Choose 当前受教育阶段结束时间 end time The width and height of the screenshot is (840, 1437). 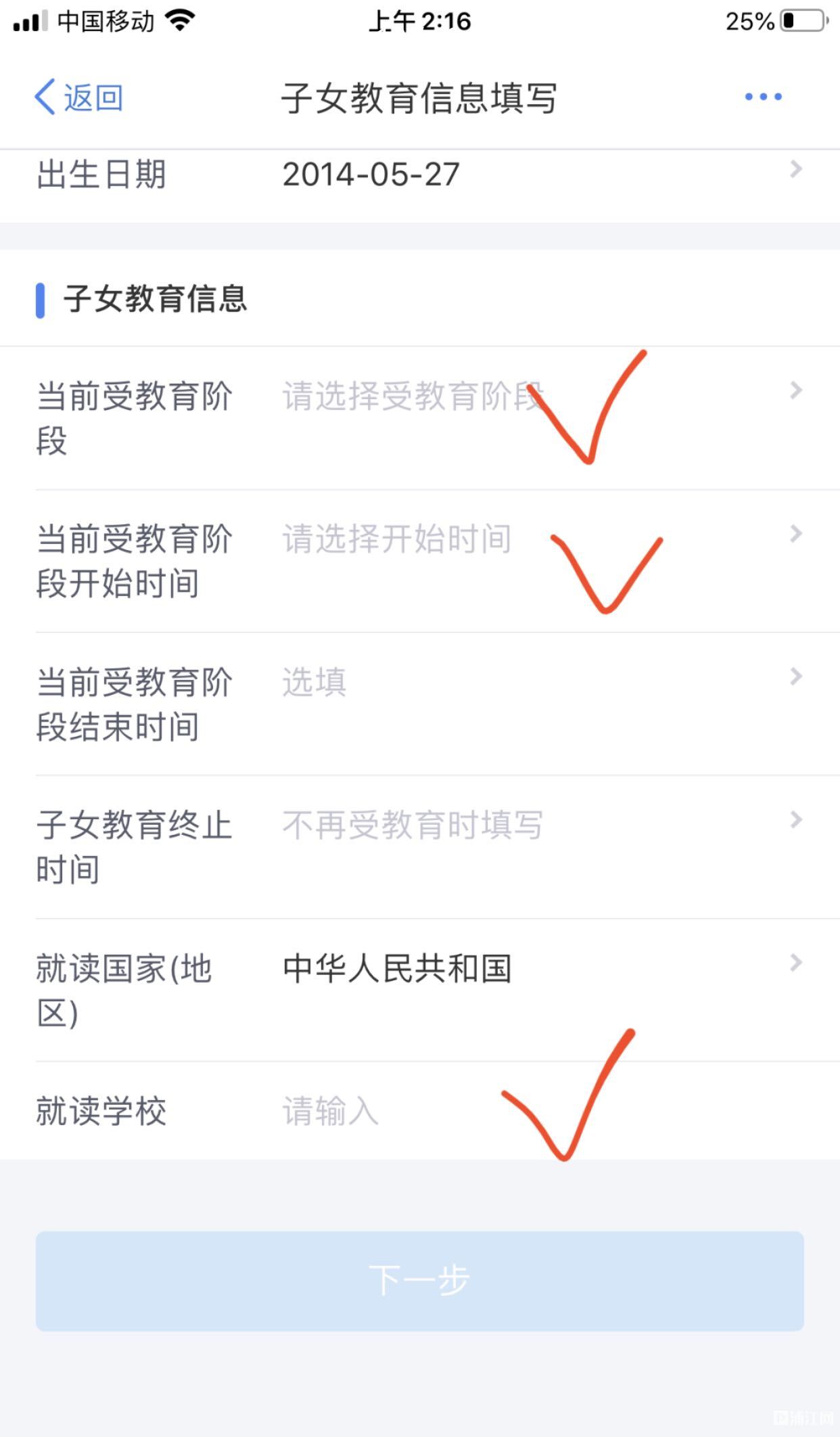[420, 704]
